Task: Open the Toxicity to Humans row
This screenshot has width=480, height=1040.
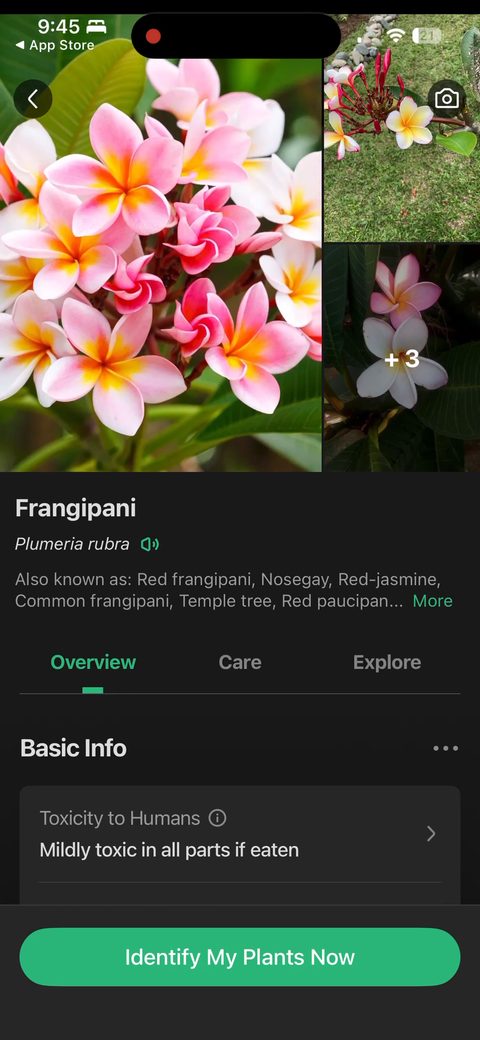Action: [240, 834]
